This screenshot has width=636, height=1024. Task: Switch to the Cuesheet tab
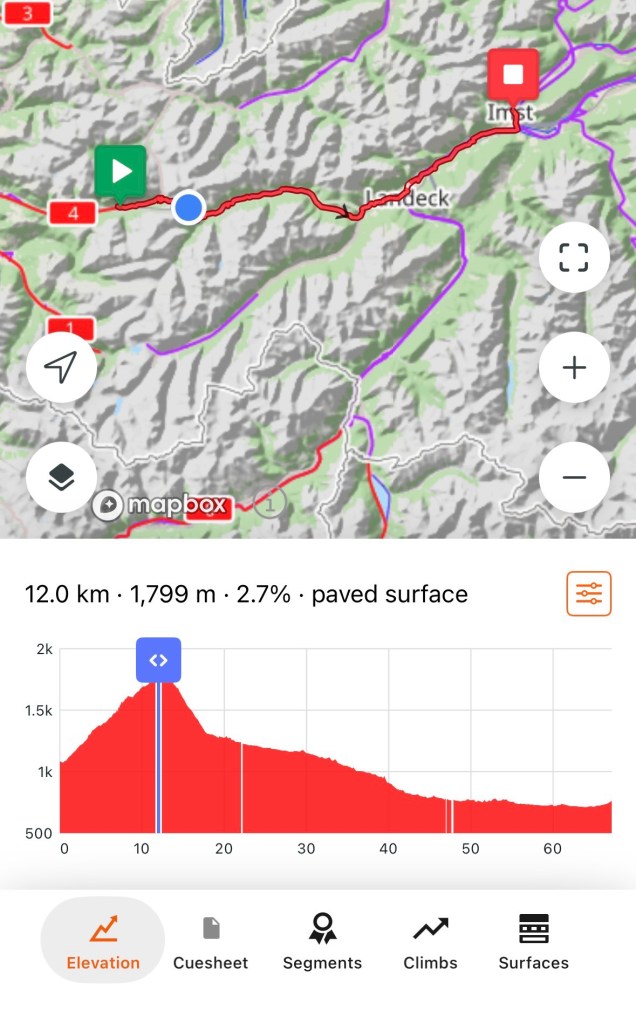pyautogui.click(x=210, y=940)
